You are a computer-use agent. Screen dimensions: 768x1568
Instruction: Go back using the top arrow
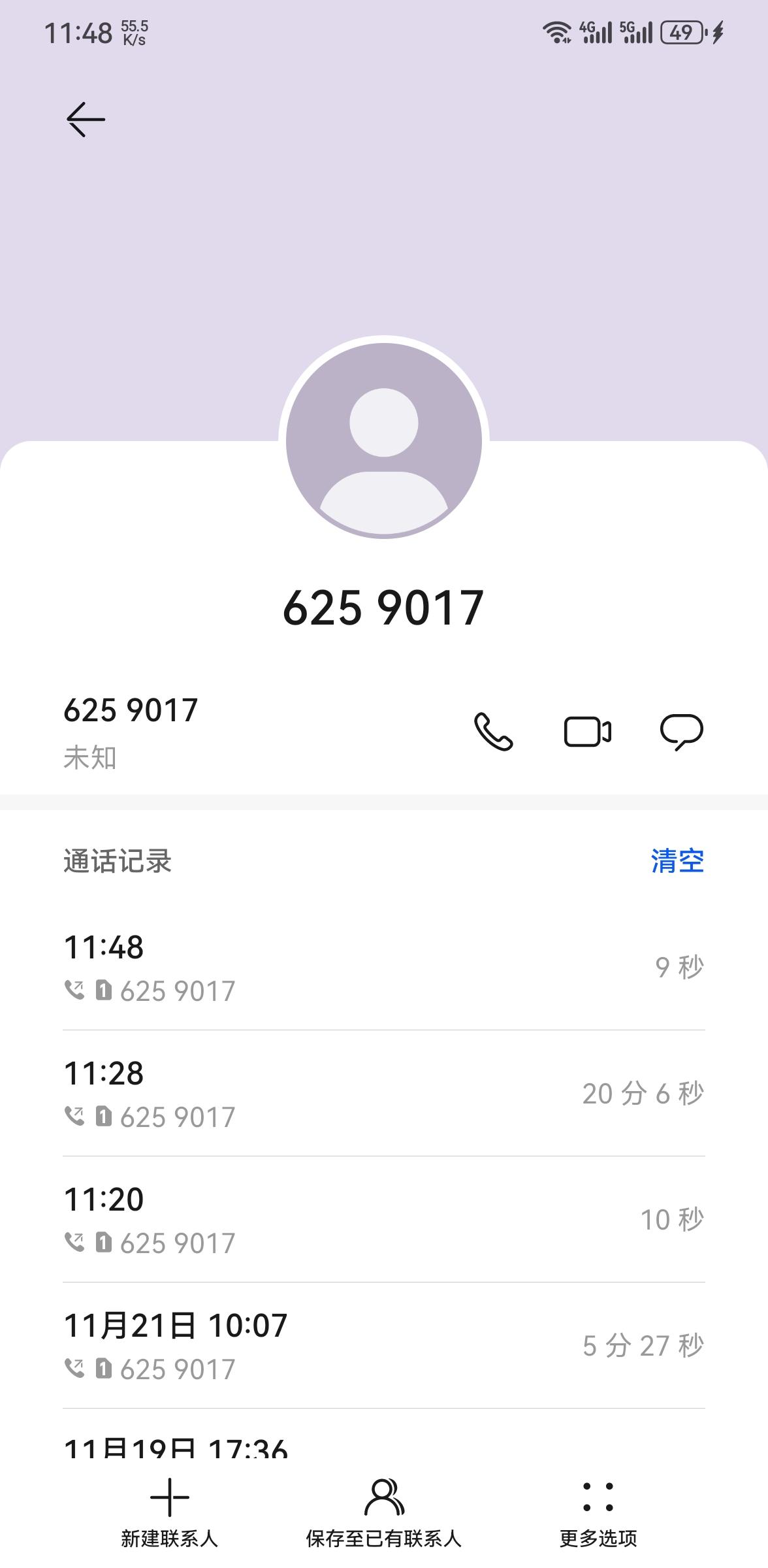[x=86, y=119]
